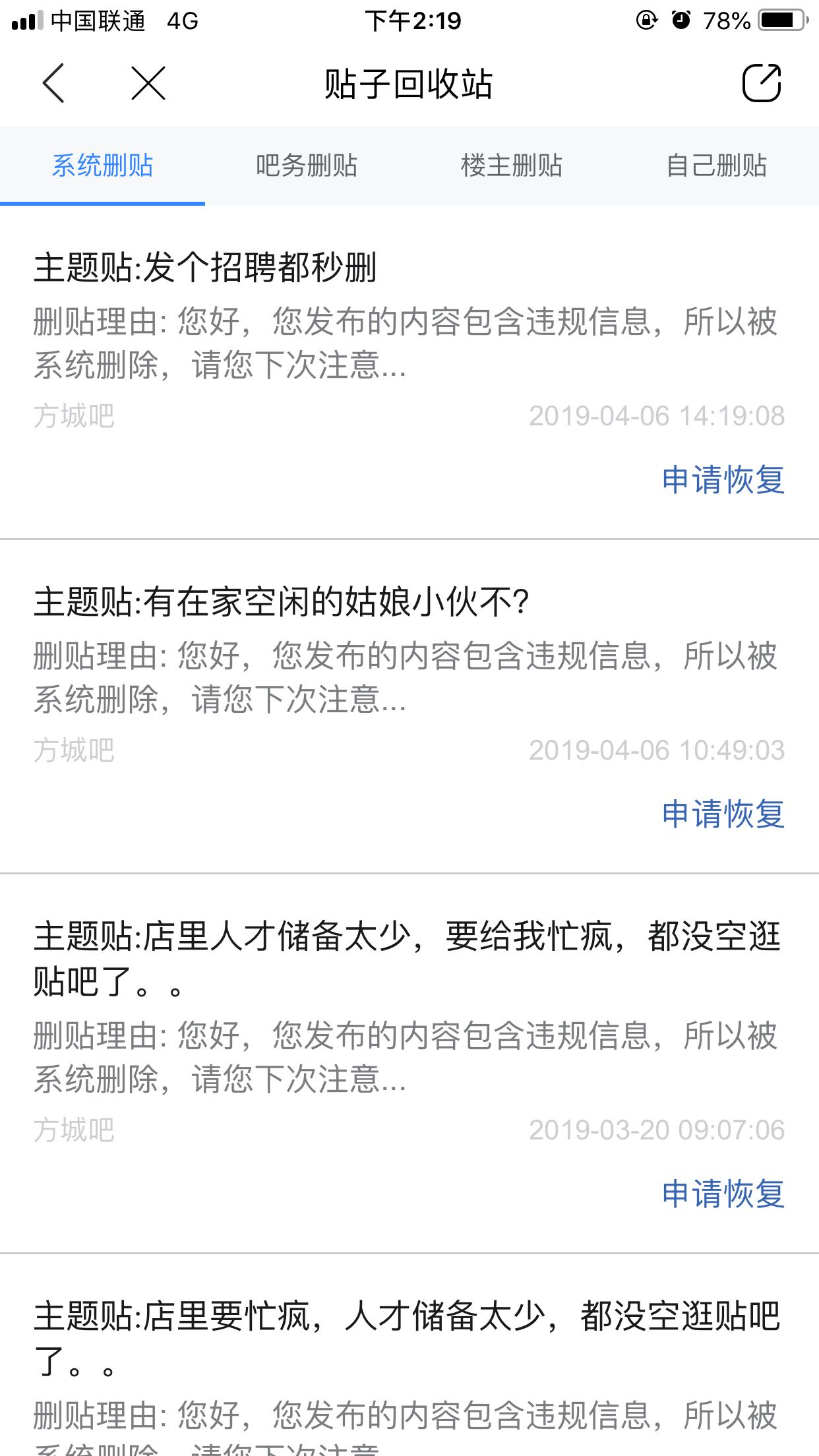Select the 系统删贴 tab
This screenshot has width=819, height=1456.
point(102,166)
